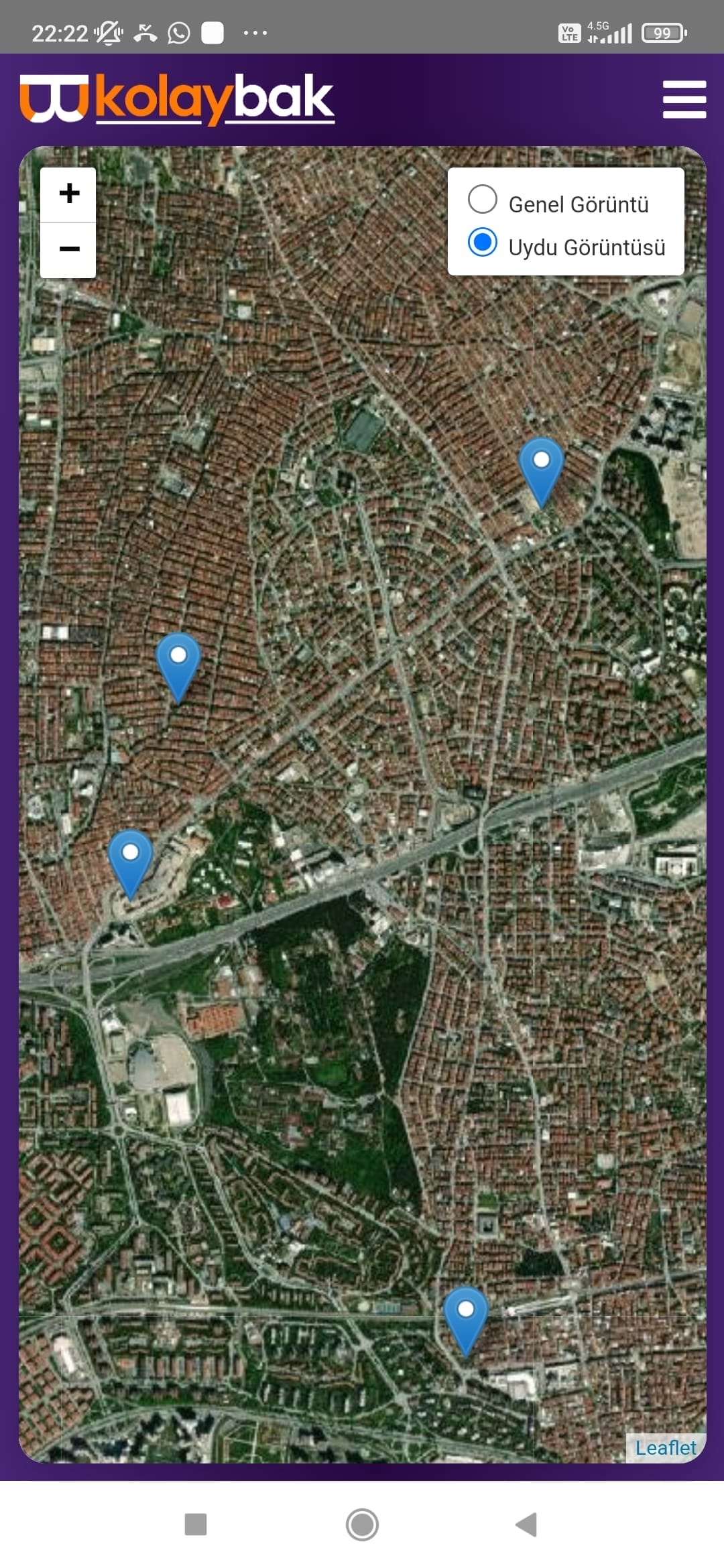Go to the device home screen

[362, 1524]
